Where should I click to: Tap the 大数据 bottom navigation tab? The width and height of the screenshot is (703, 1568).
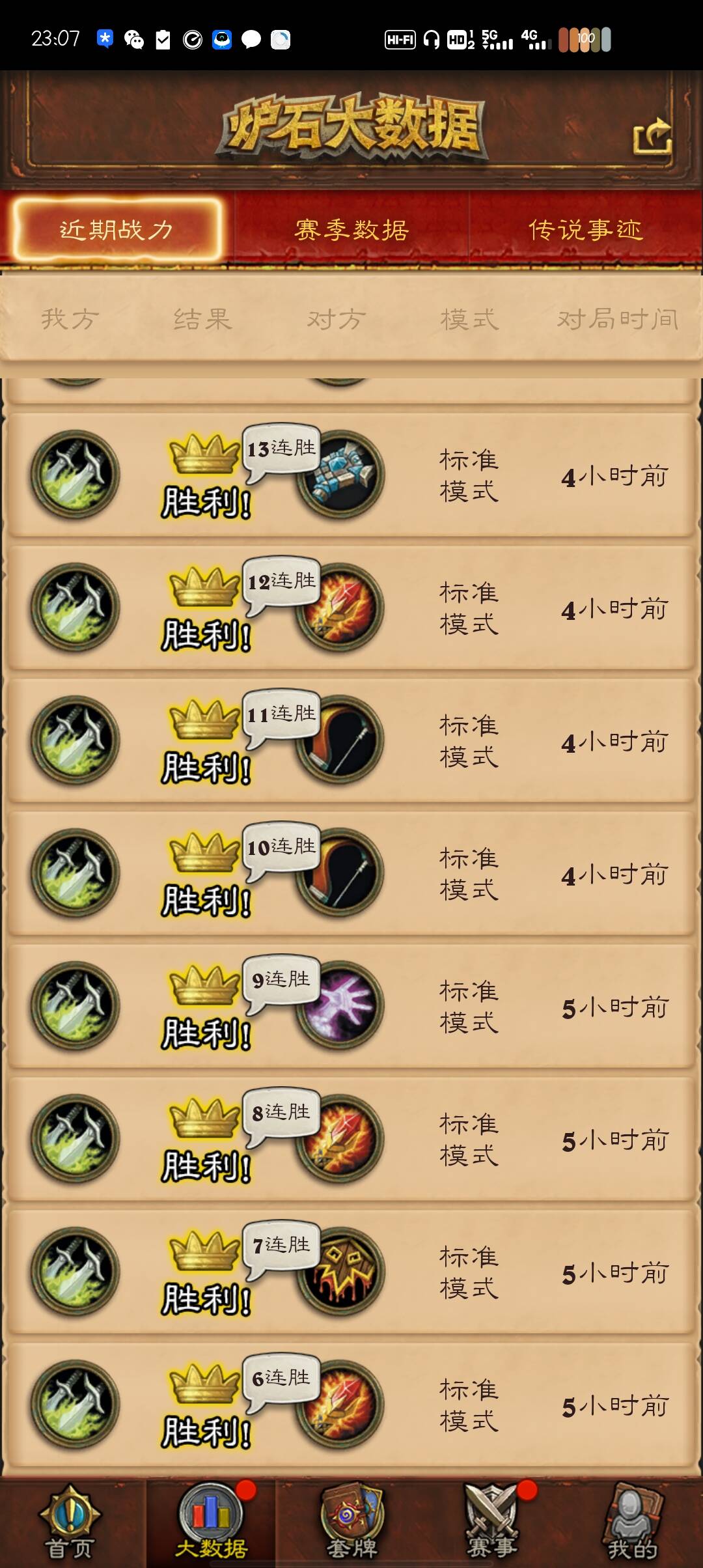click(211, 1522)
